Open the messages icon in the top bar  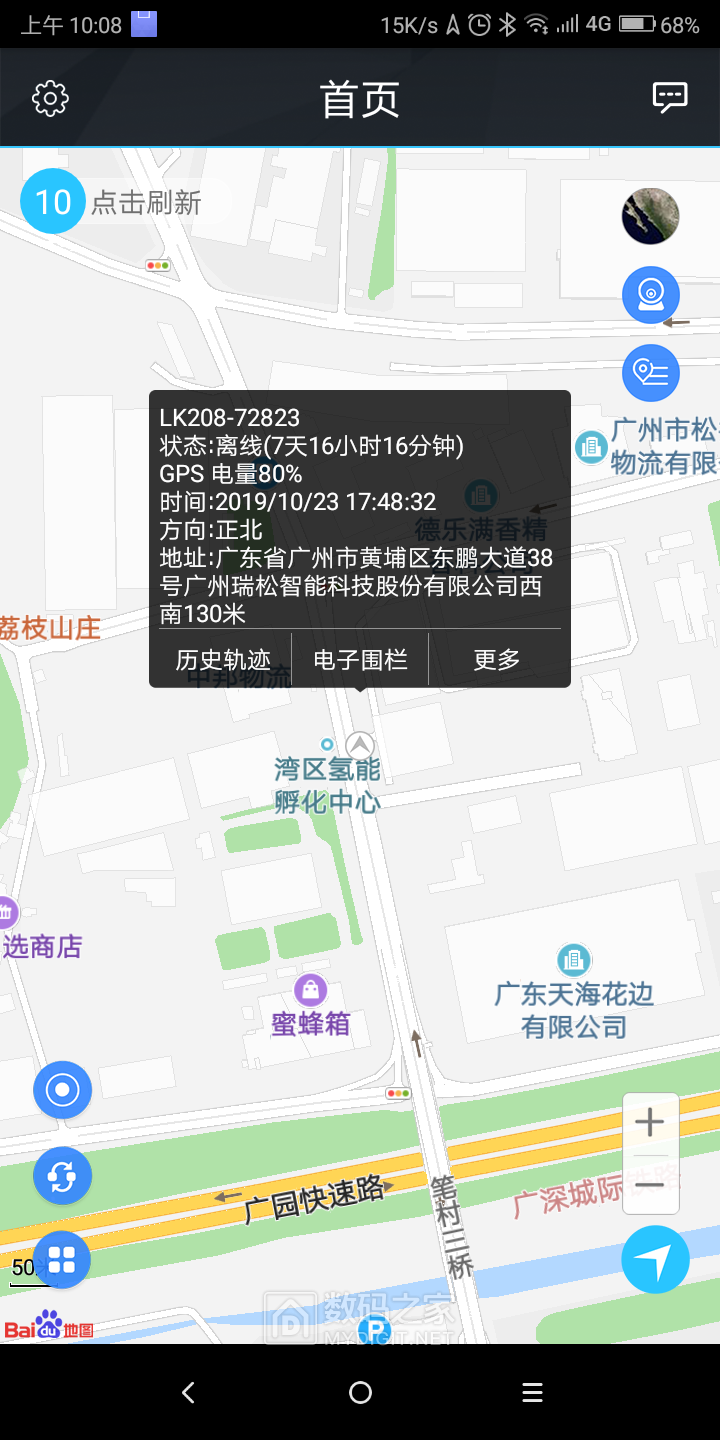click(x=668, y=98)
